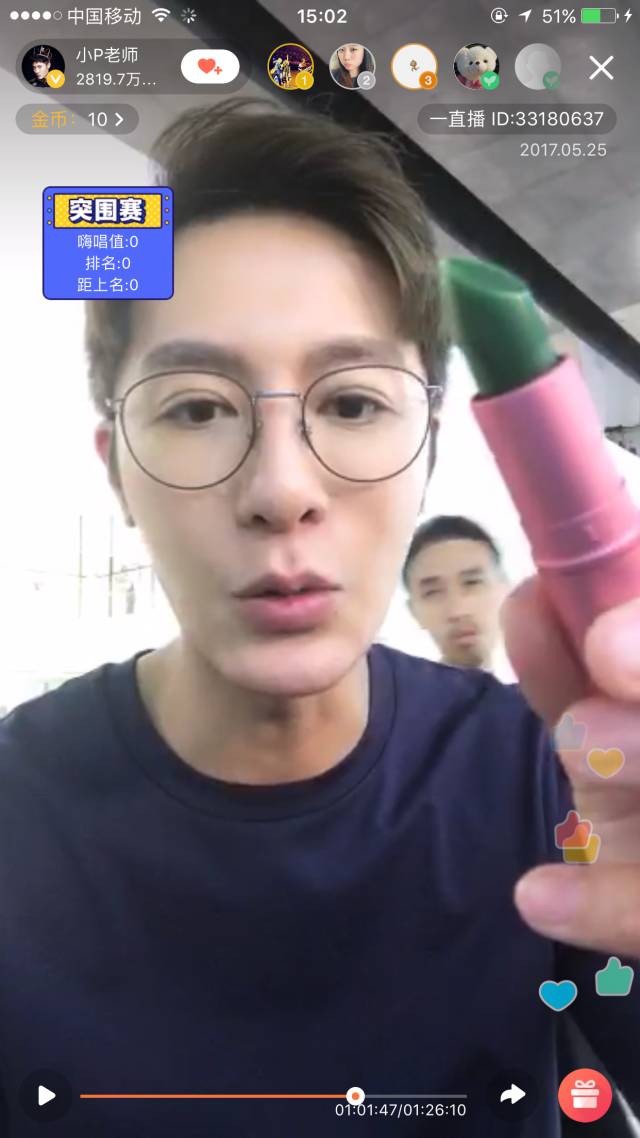Follow 小P老师 with the heart-plus button

tap(210, 67)
